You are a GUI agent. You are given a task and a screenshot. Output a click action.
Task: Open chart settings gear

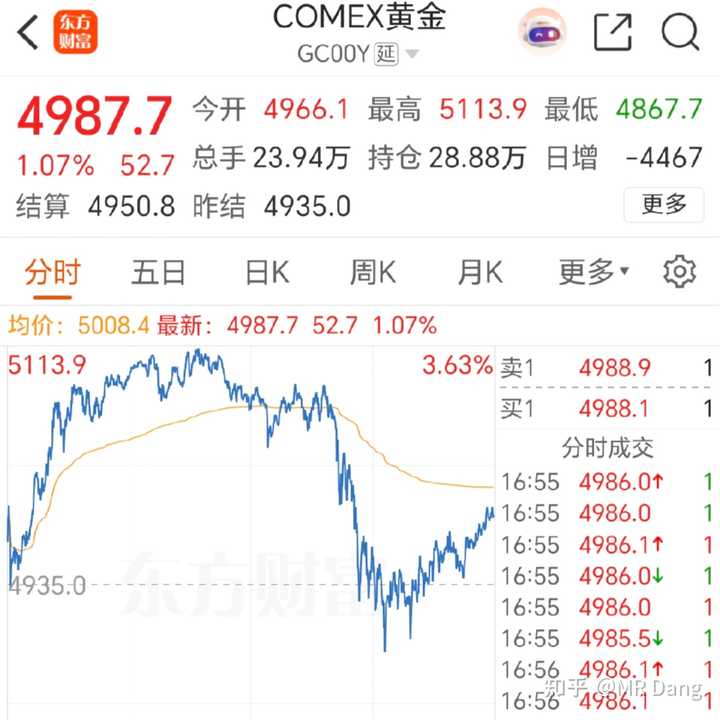(x=680, y=271)
